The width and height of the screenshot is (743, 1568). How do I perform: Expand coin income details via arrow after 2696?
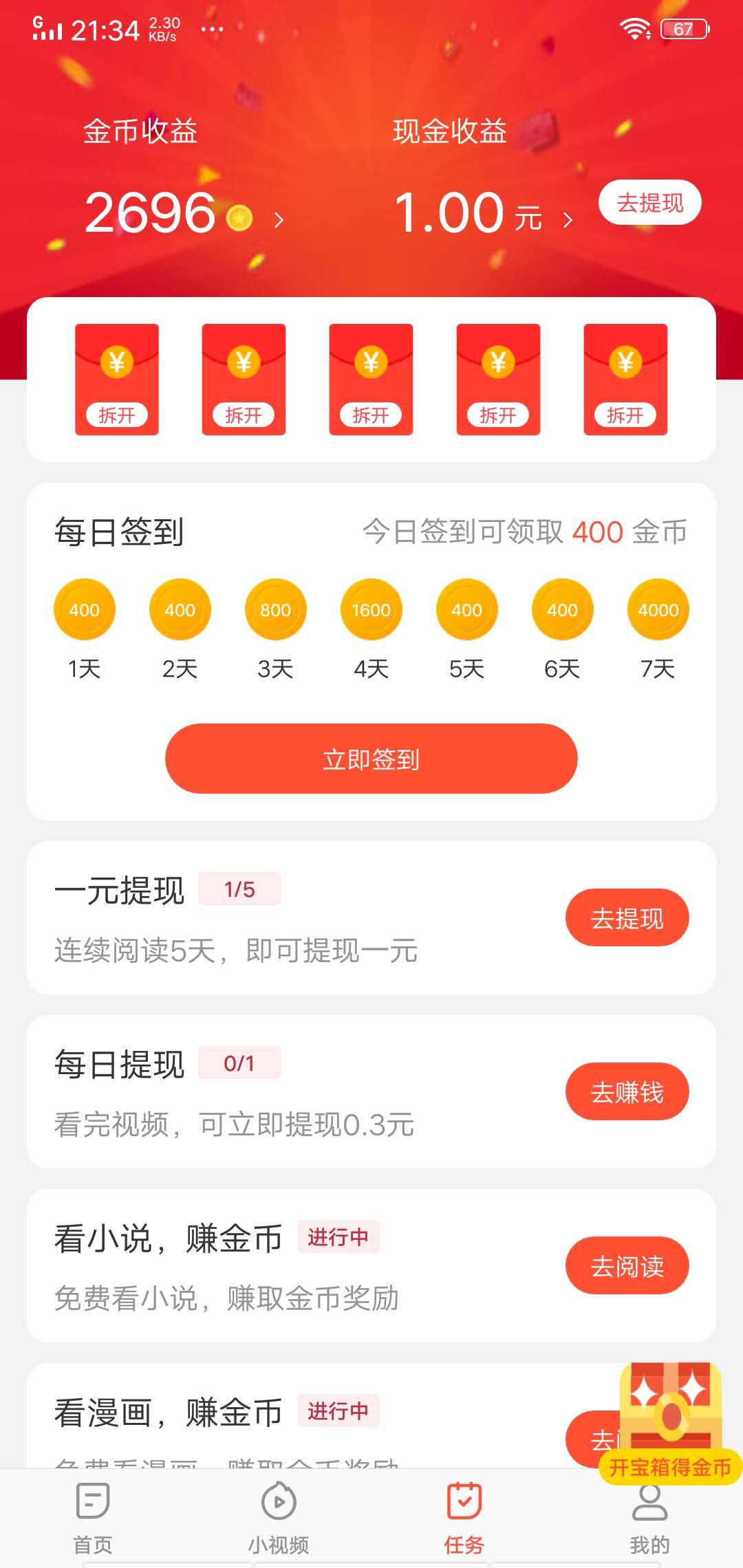click(x=278, y=220)
